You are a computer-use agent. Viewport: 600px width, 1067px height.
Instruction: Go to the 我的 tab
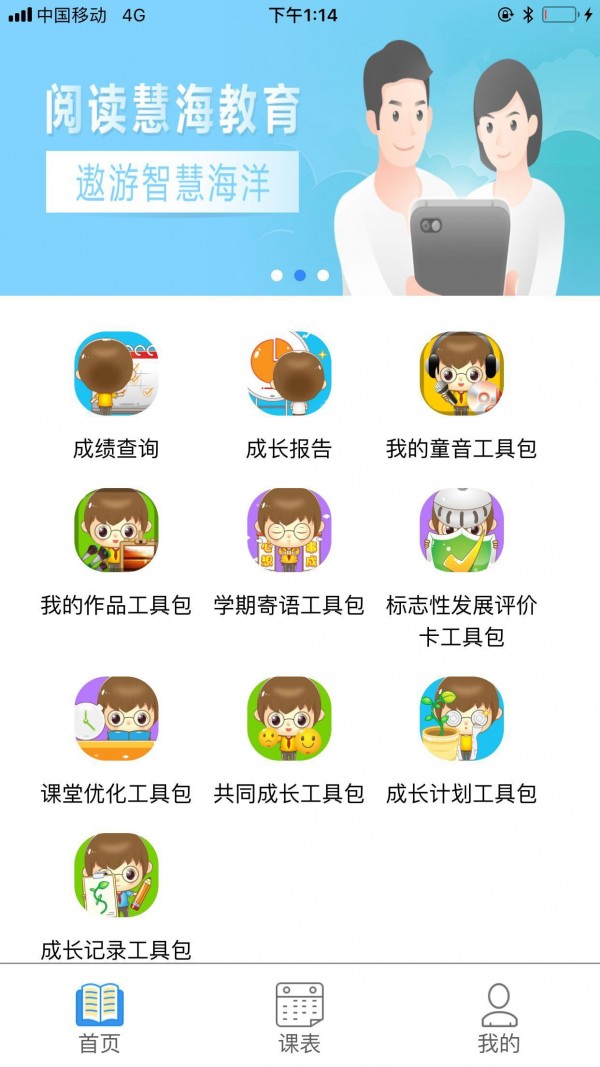pos(499,1018)
